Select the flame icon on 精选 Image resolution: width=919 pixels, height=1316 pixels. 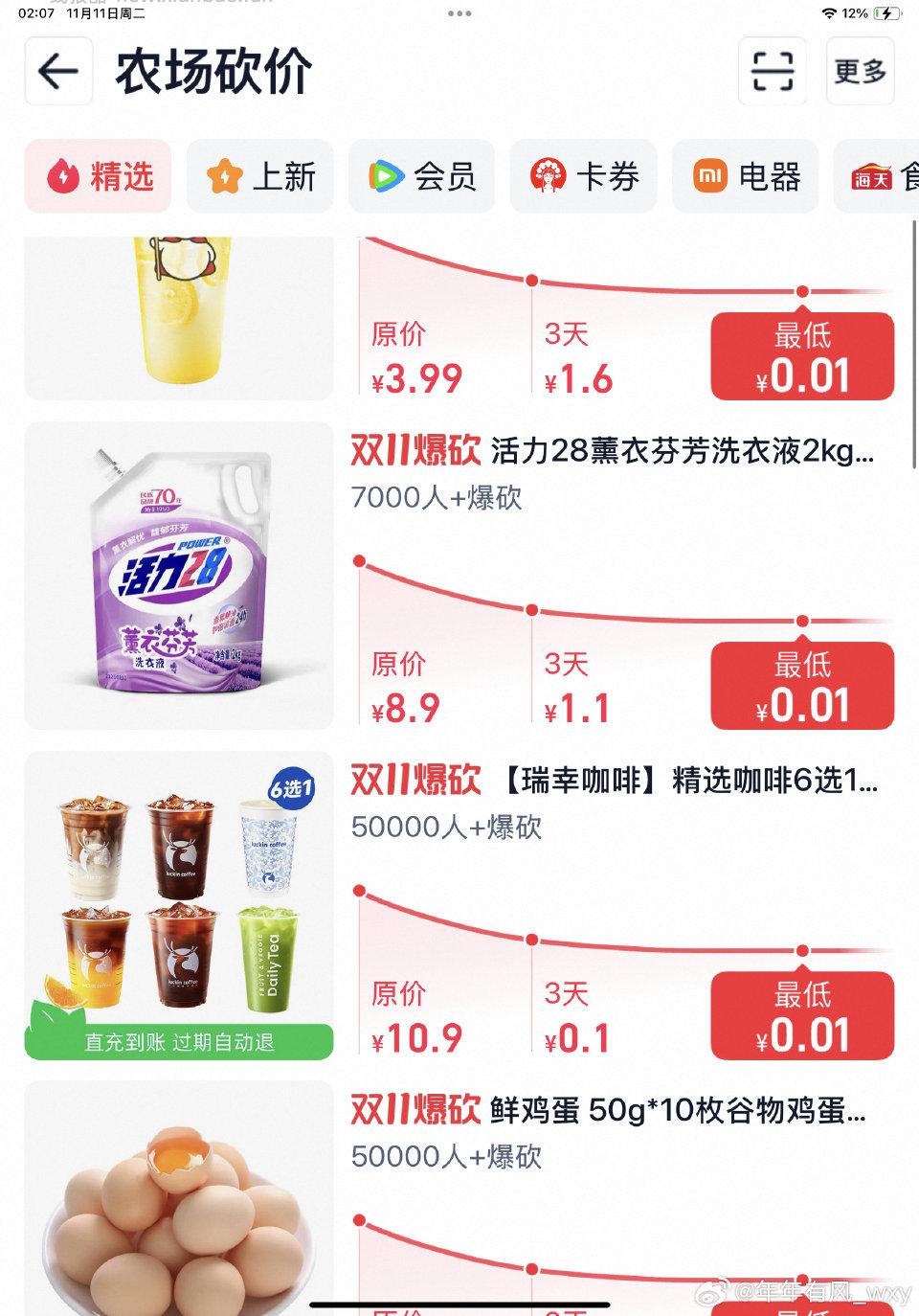[63, 176]
